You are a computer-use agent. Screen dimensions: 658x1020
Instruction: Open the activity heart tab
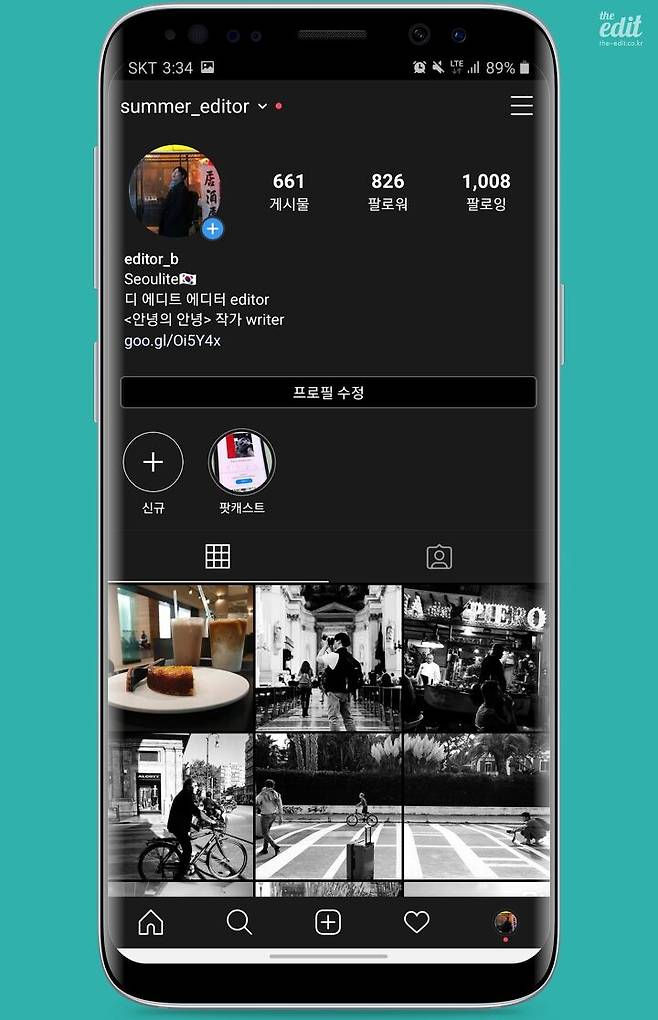[x=416, y=922]
